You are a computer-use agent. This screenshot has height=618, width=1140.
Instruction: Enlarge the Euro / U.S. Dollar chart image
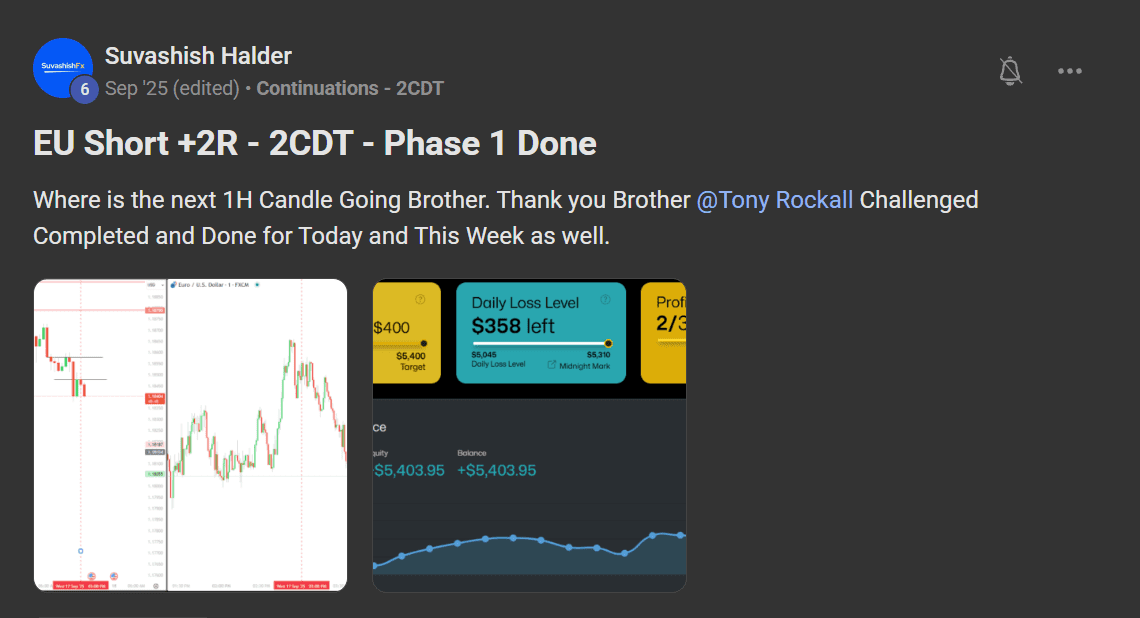191,435
